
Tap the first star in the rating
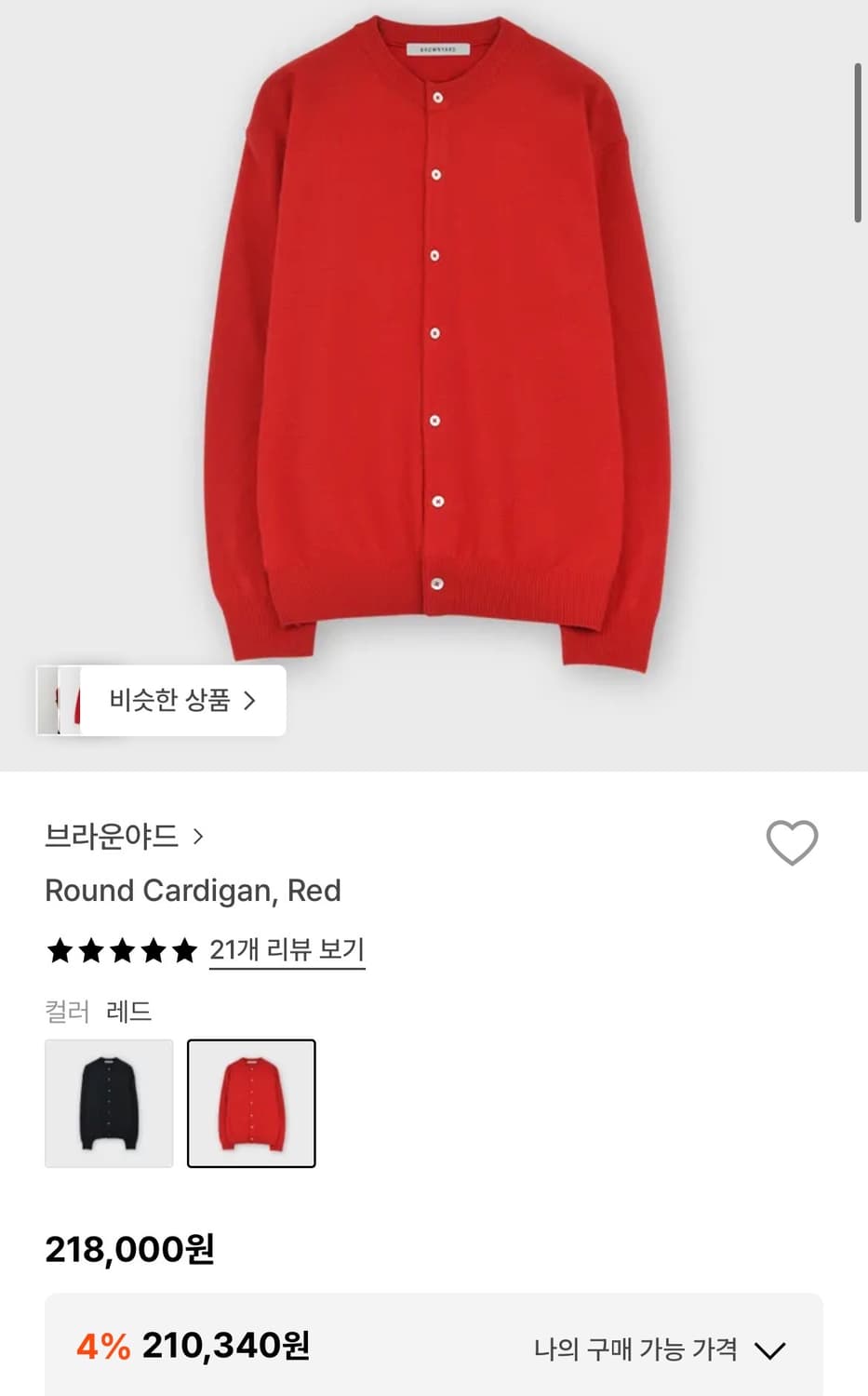point(60,951)
